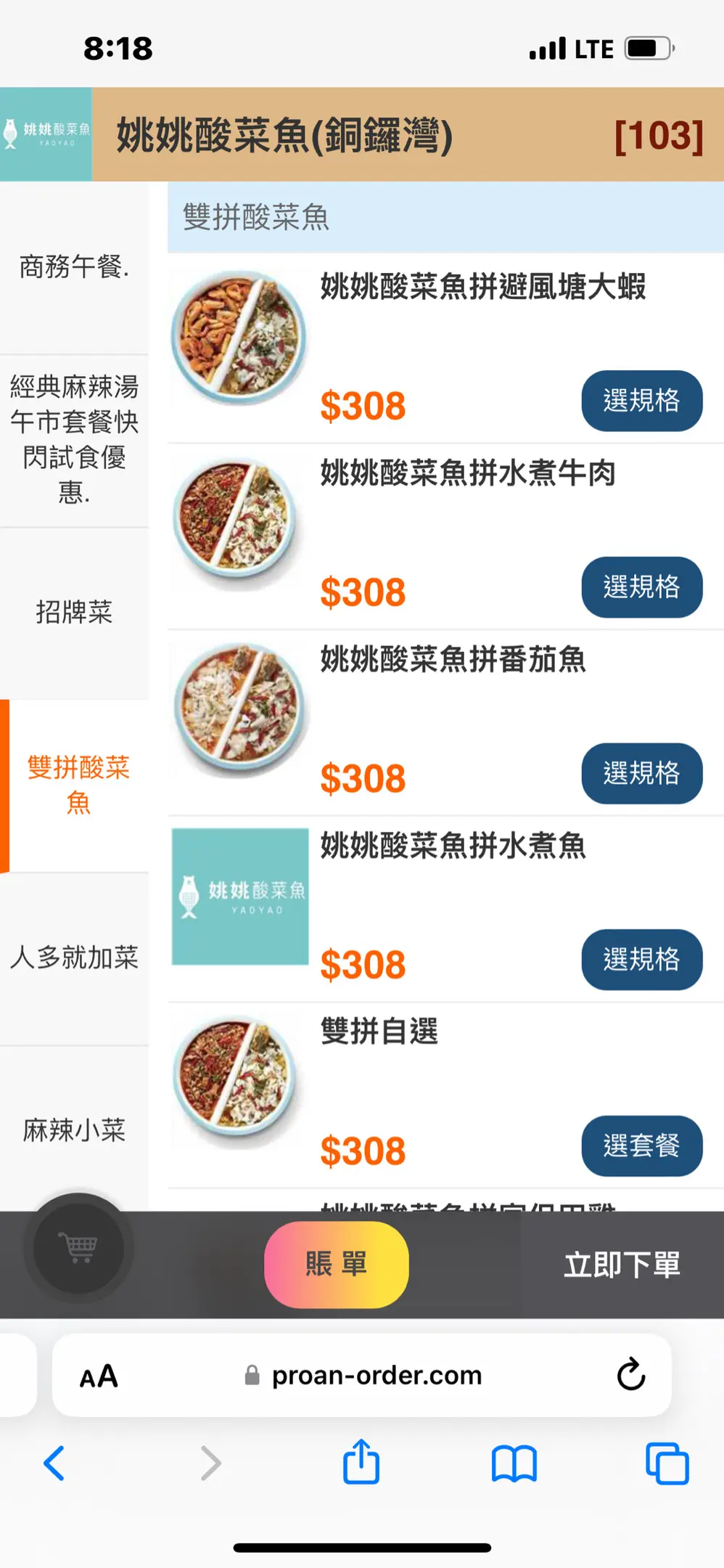Select options for 姚姚酸菜魚拼番茄魚

(641, 773)
